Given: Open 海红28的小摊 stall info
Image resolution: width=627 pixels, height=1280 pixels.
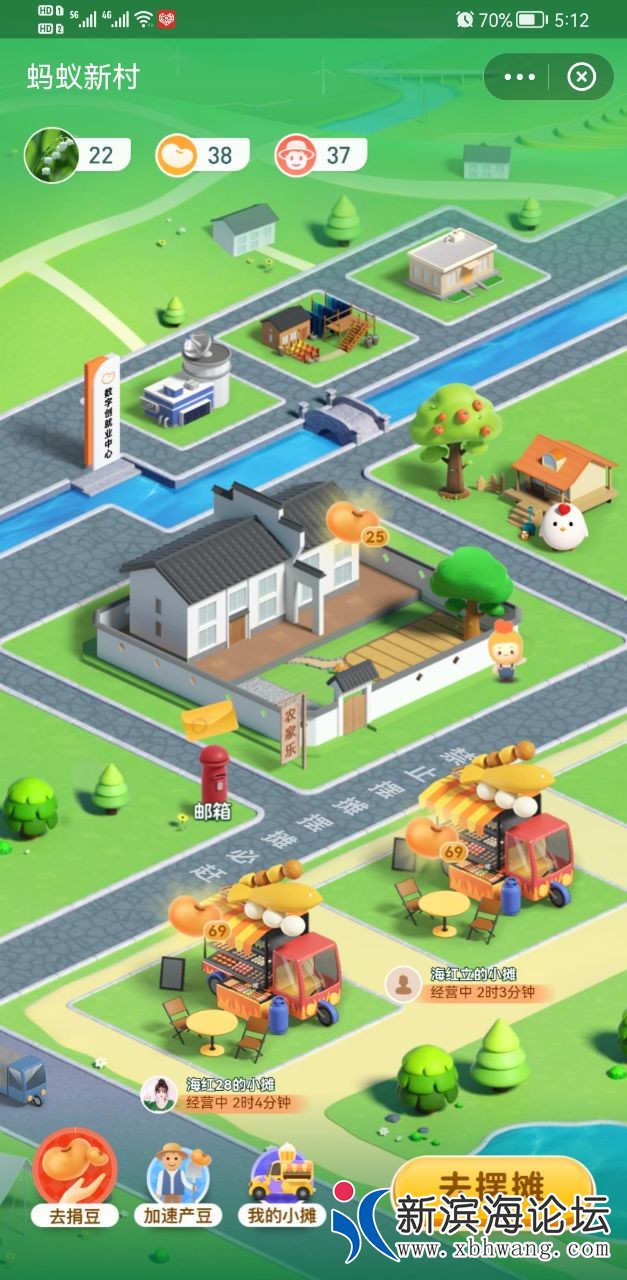Looking at the screenshot, I should point(230,1094).
